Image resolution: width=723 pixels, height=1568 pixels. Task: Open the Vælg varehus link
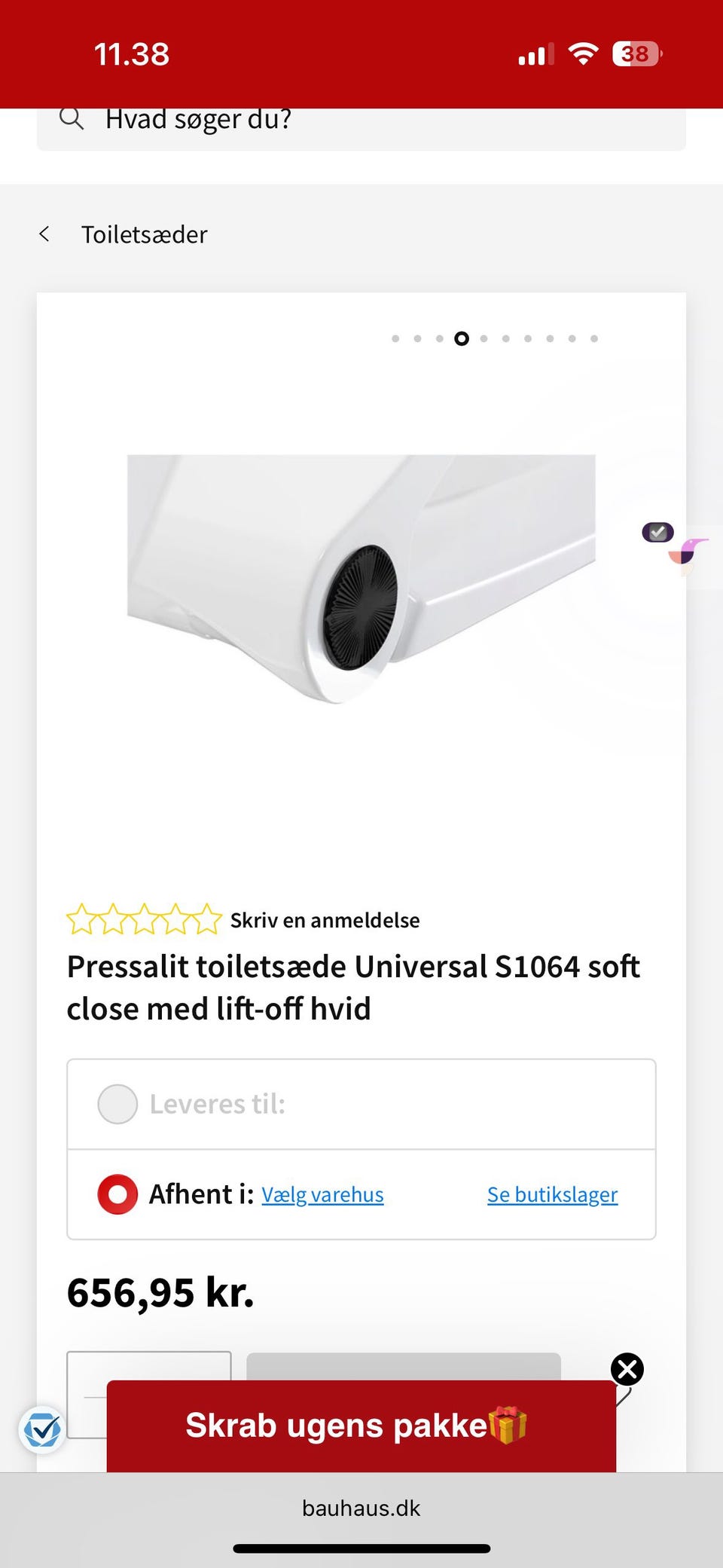[x=322, y=1194]
